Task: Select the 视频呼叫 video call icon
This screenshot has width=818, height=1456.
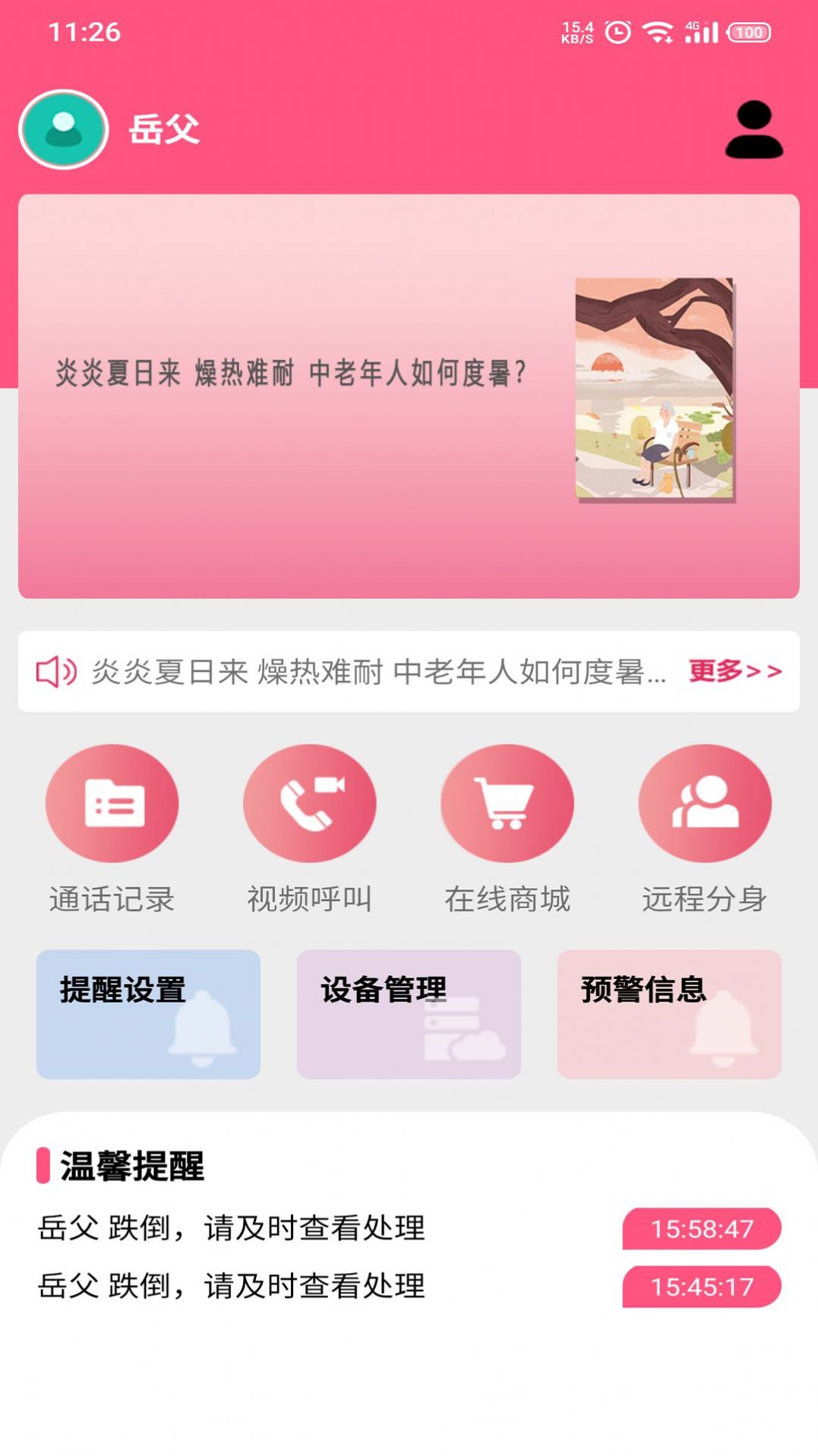Action: click(x=309, y=803)
